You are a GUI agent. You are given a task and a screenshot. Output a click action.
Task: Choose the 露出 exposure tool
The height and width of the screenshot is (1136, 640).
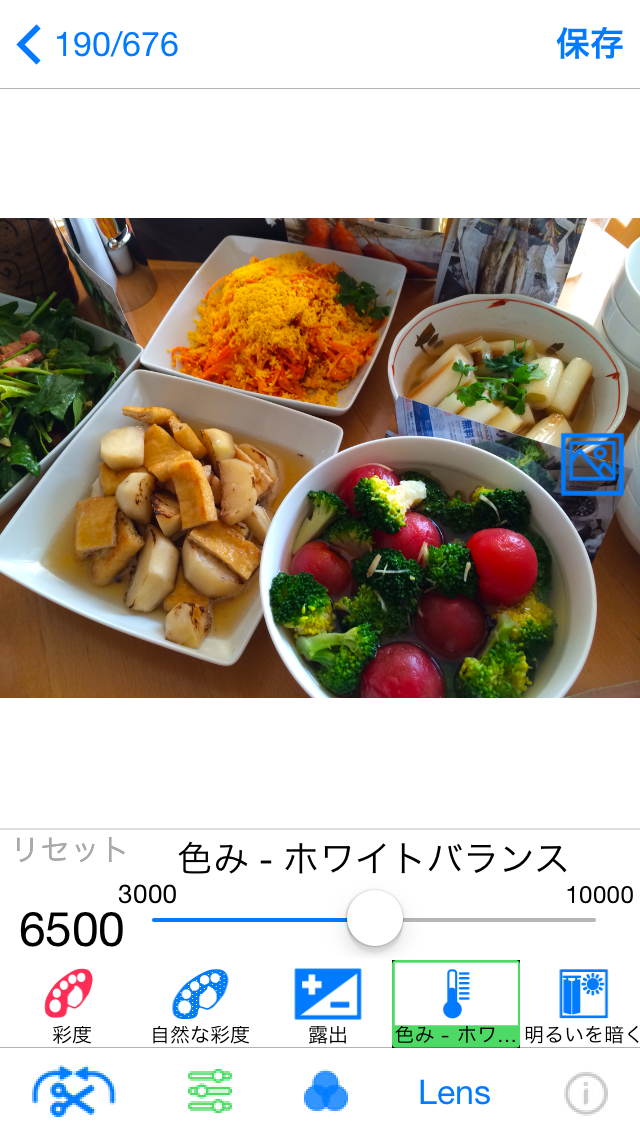328,1006
